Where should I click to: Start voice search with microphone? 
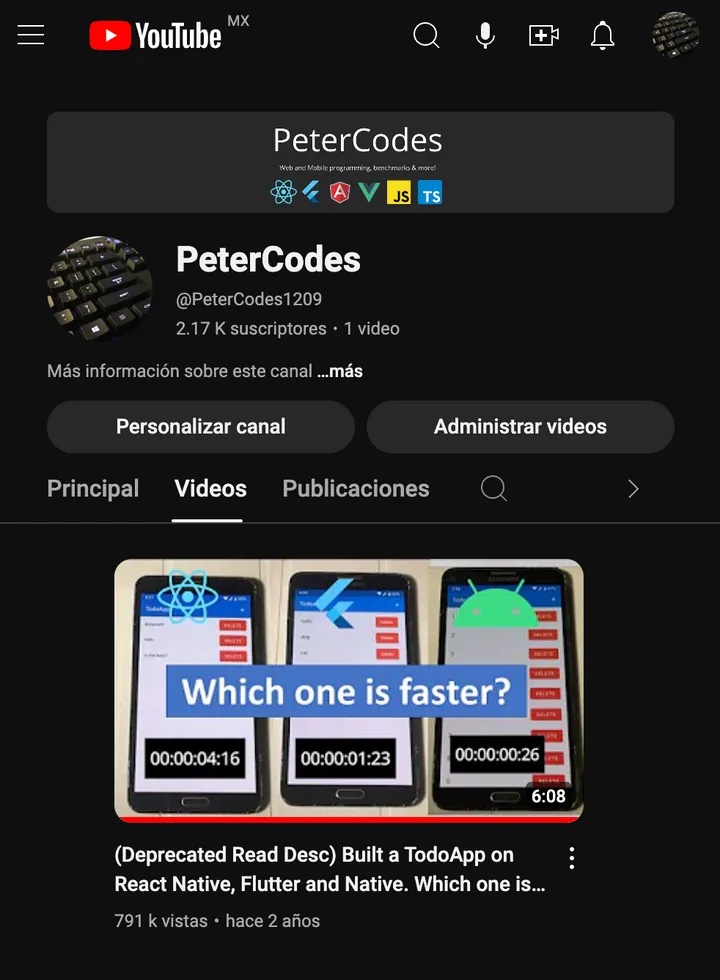(x=485, y=36)
